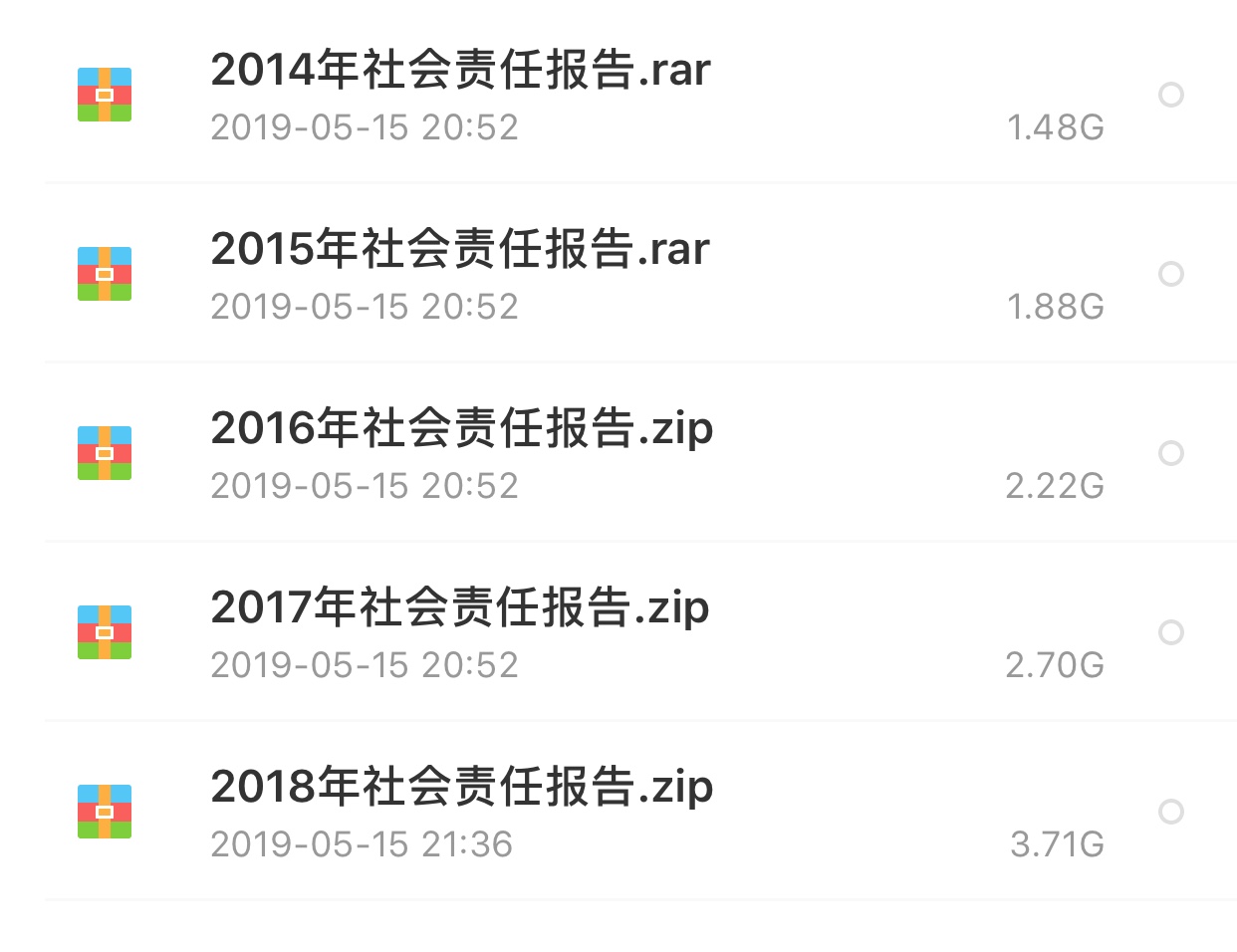Viewport: 1237px width, 952px height.
Task: Open 2015年社会责任报告.rar file
Action: pos(460,251)
